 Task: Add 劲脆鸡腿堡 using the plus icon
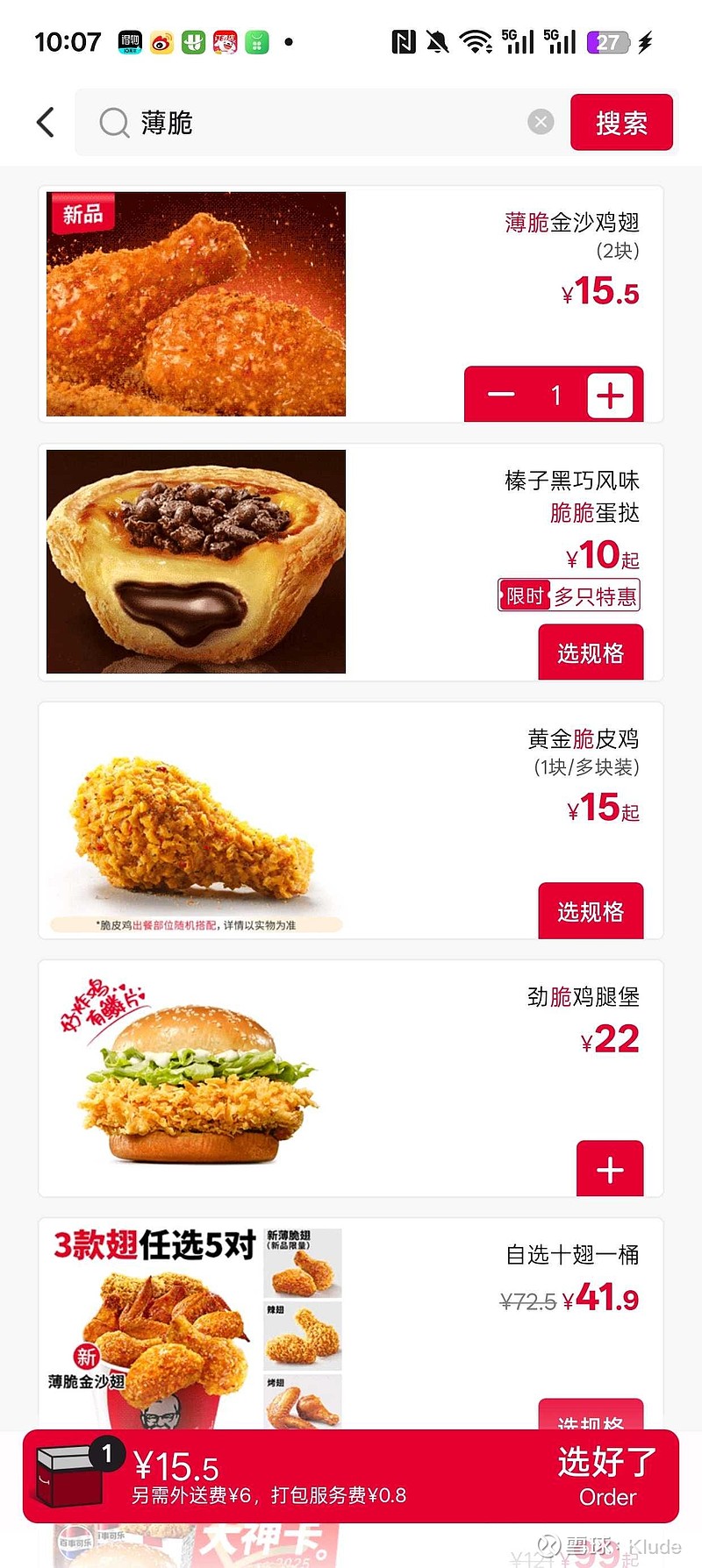[608, 1169]
